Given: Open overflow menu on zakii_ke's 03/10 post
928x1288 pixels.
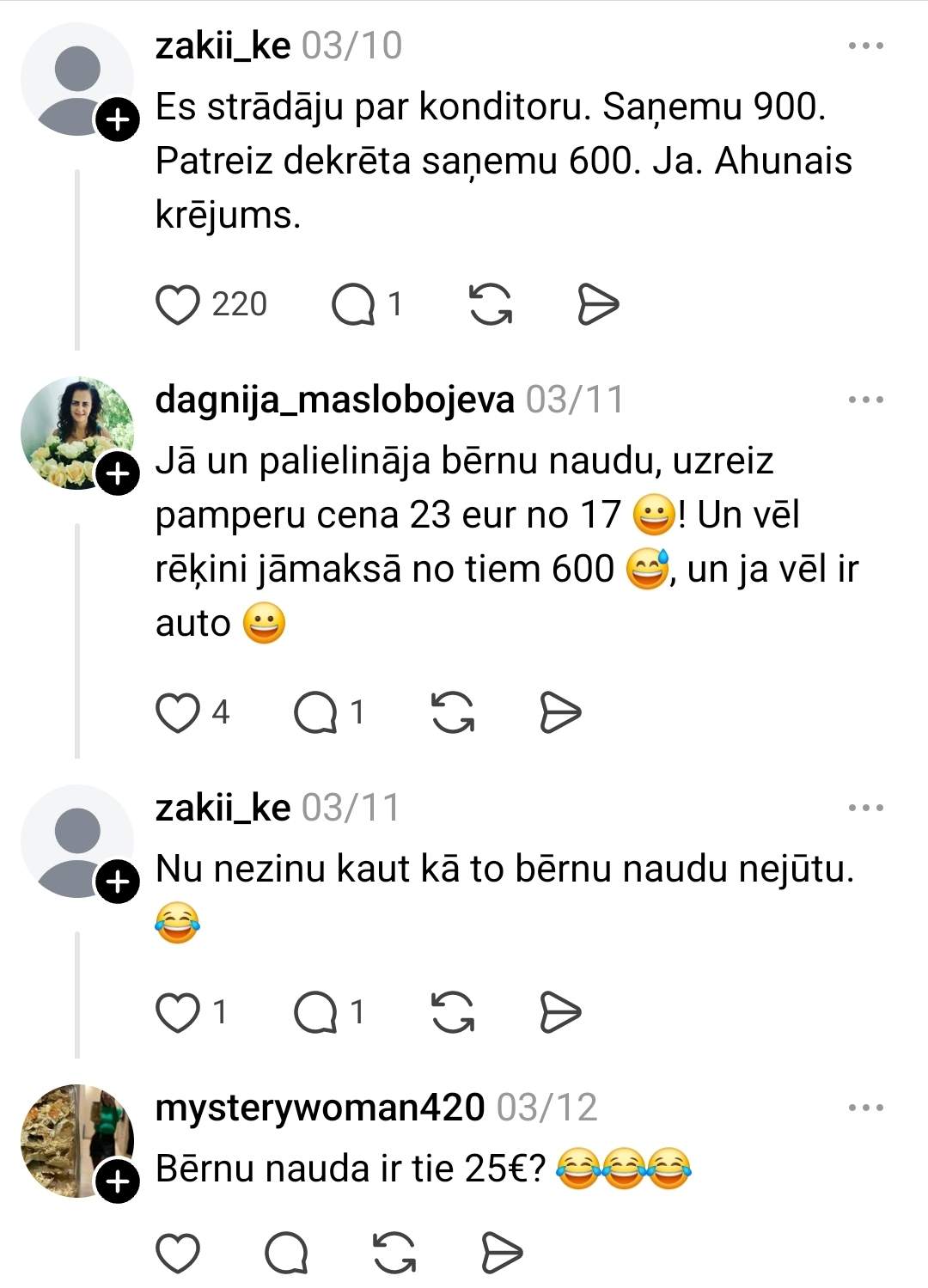Looking at the screenshot, I should 865,46.
